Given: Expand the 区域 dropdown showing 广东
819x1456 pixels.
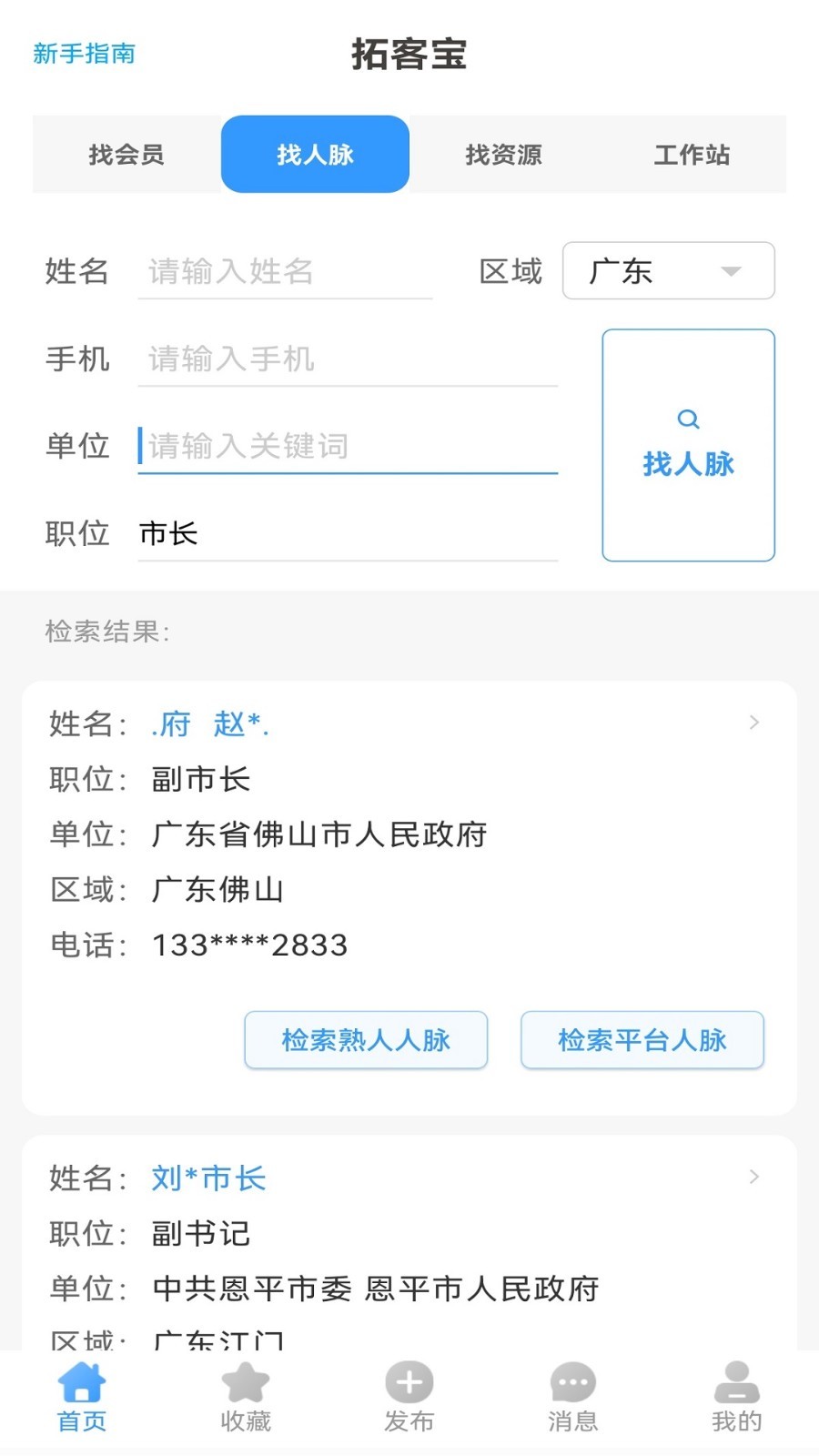Looking at the screenshot, I should click(x=668, y=271).
